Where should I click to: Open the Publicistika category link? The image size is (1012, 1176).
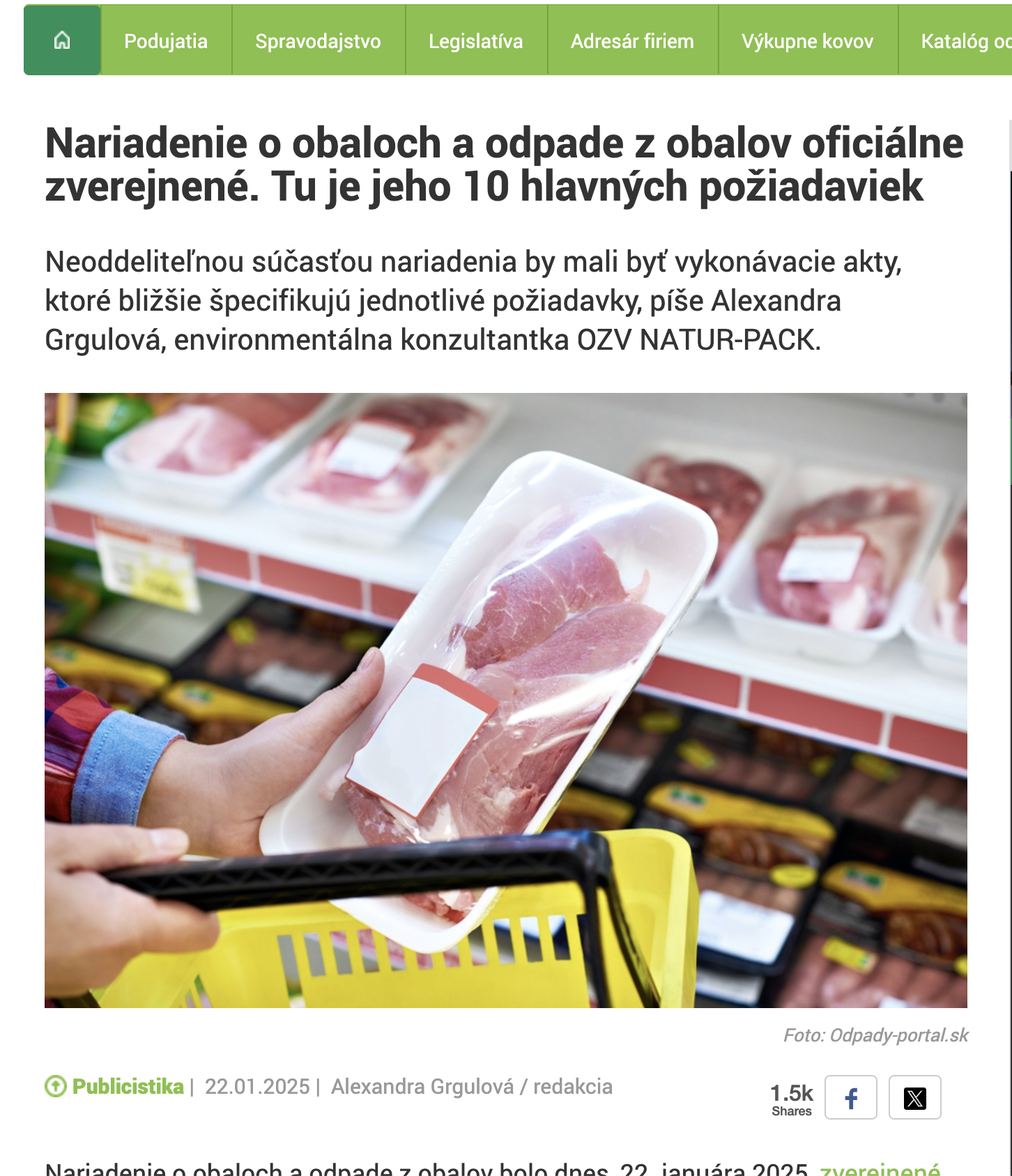click(128, 1086)
